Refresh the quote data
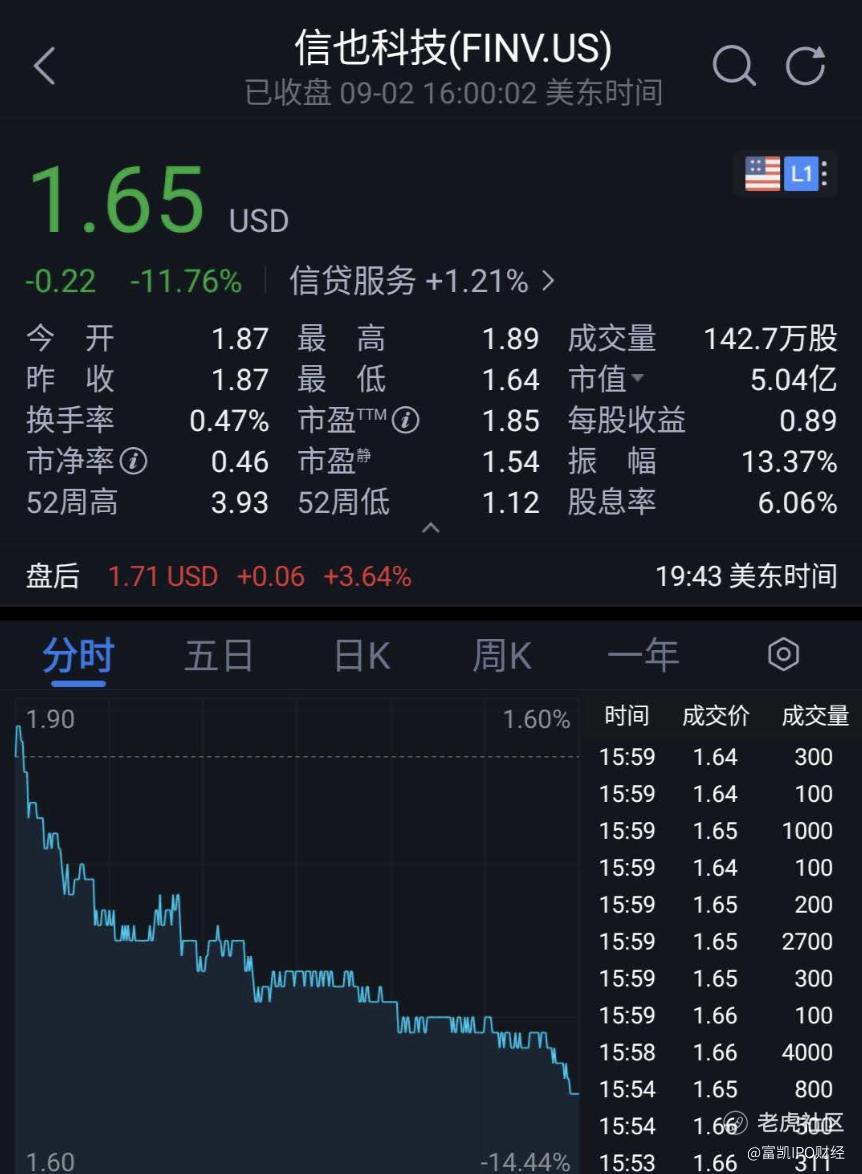 click(805, 66)
